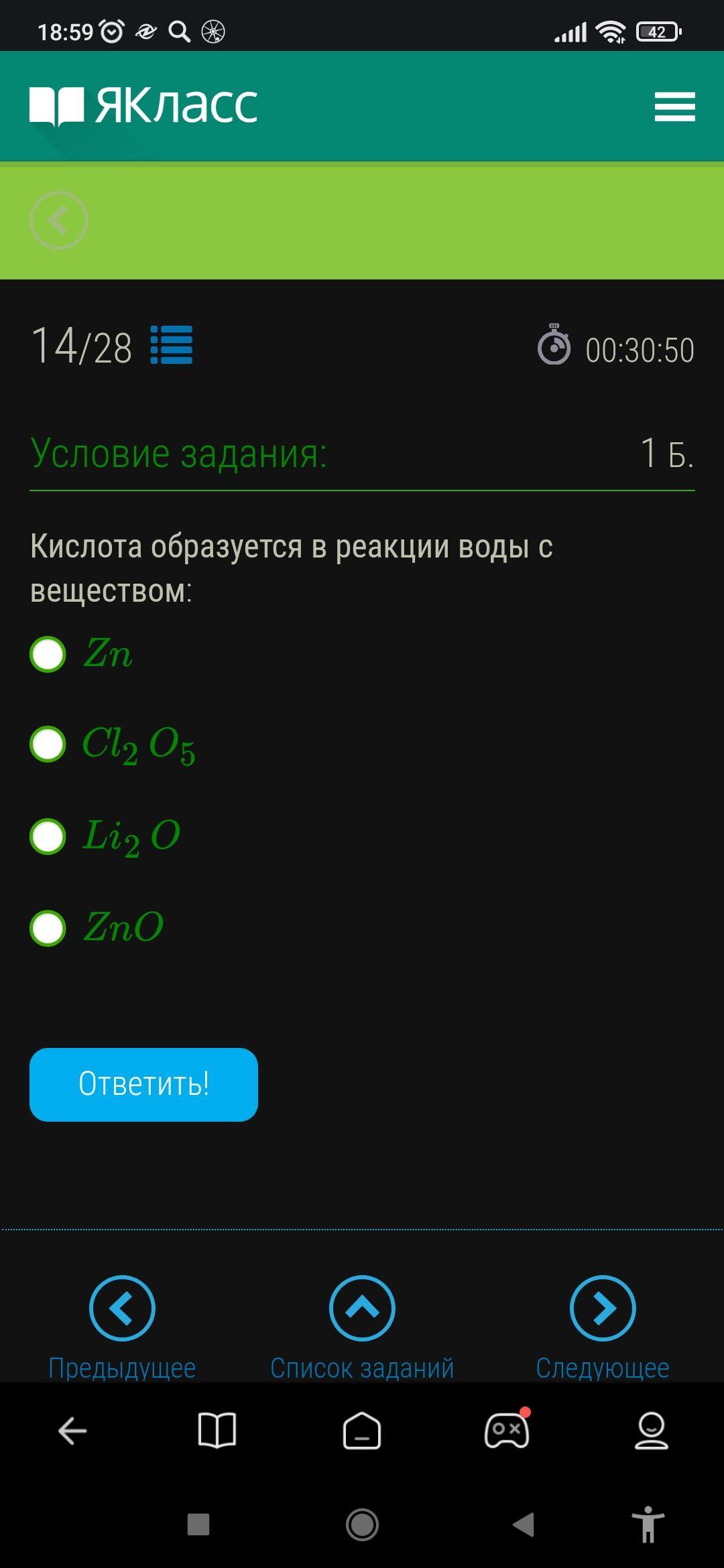Open the task list icon beside 14/28
This screenshot has height=1568, width=724.
[x=172, y=345]
